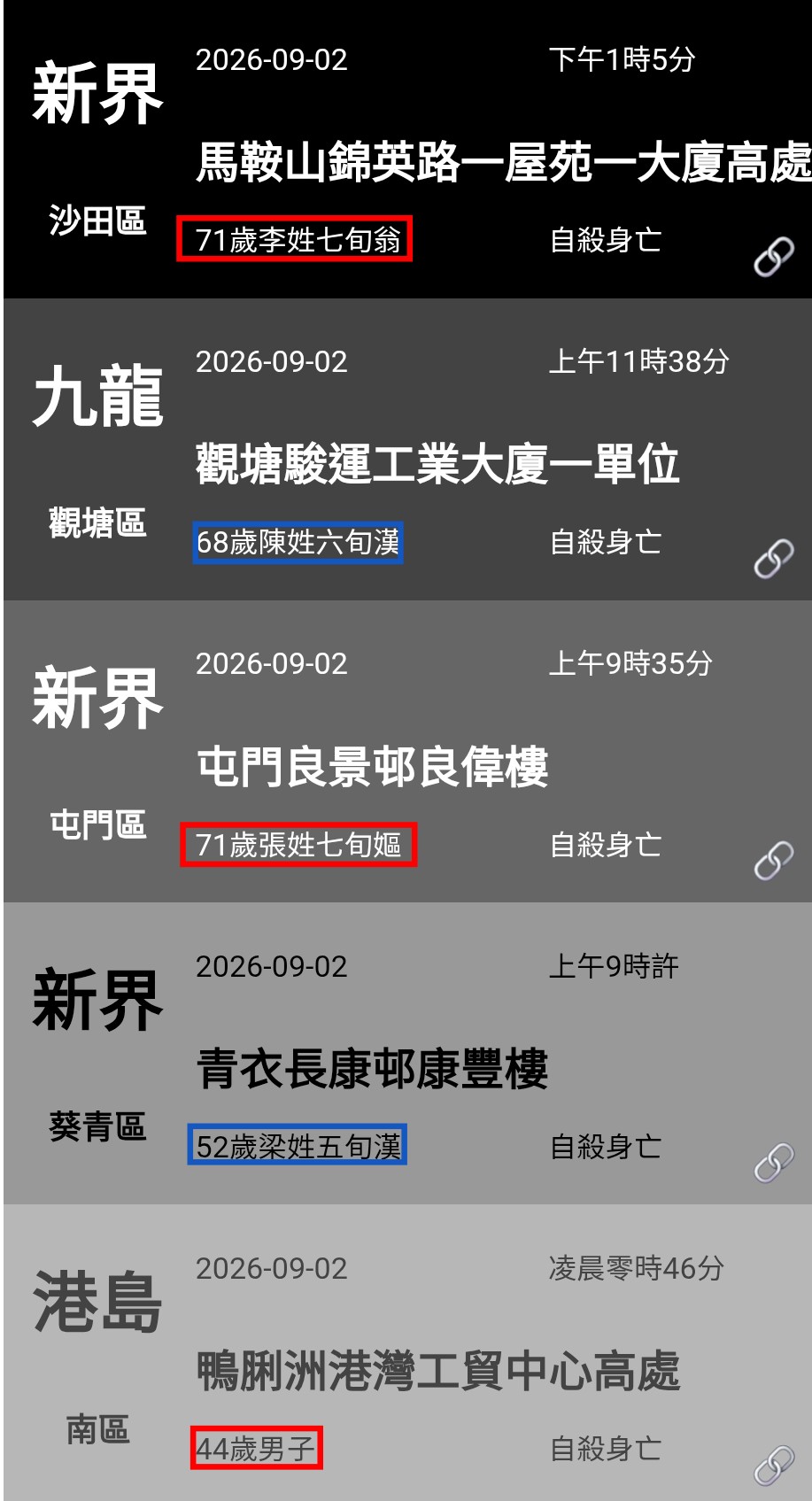Open the 觀塘區 駿運工業大廈 card
Image resolution: width=812 pixels, height=1501 pixels.
click(x=407, y=450)
